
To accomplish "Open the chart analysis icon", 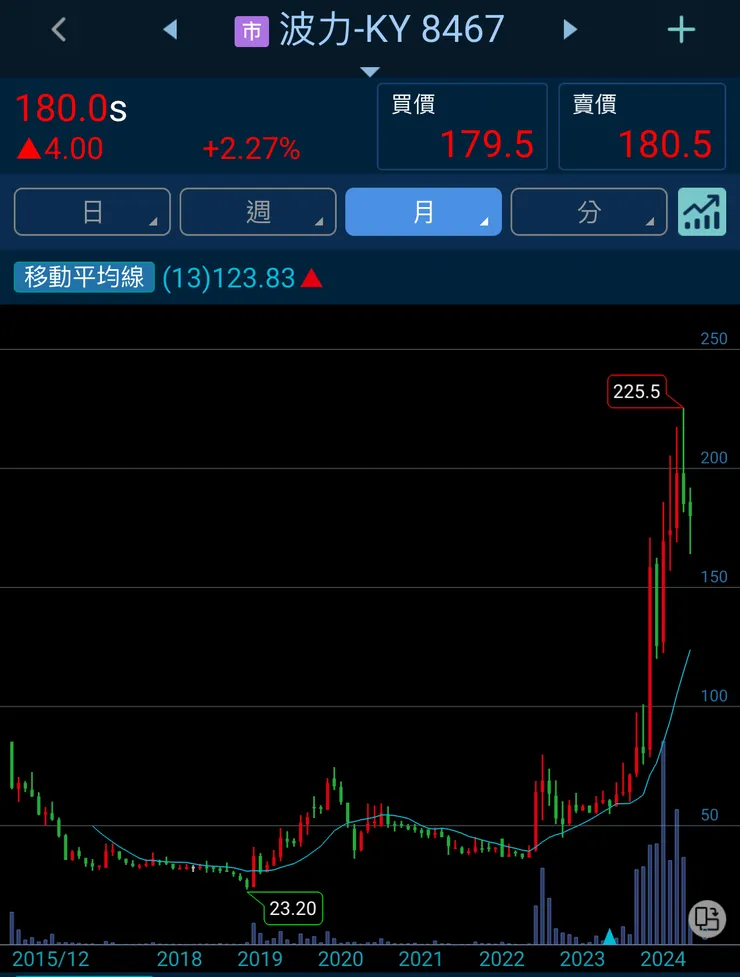I will pyautogui.click(x=702, y=212).
